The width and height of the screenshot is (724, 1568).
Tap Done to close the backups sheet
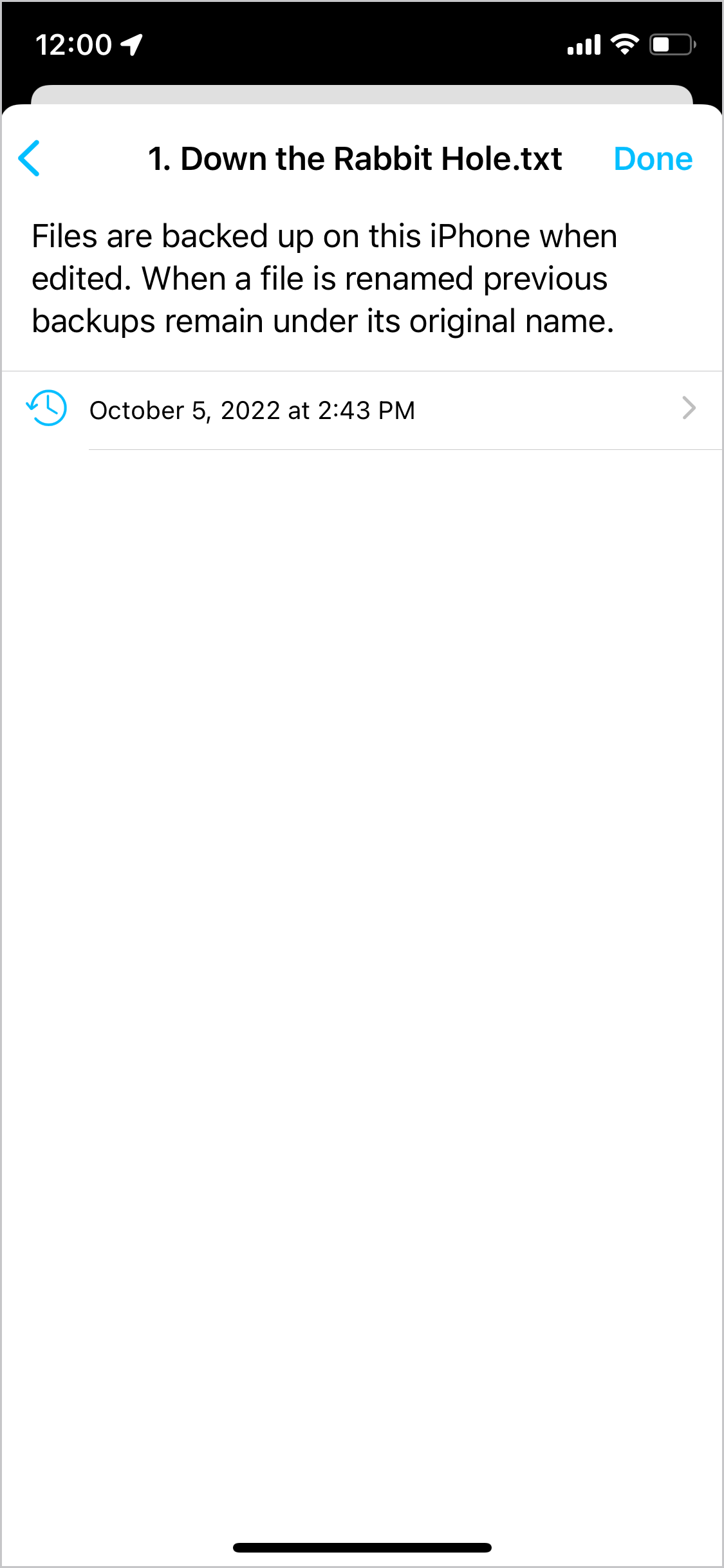click(653, 158)
